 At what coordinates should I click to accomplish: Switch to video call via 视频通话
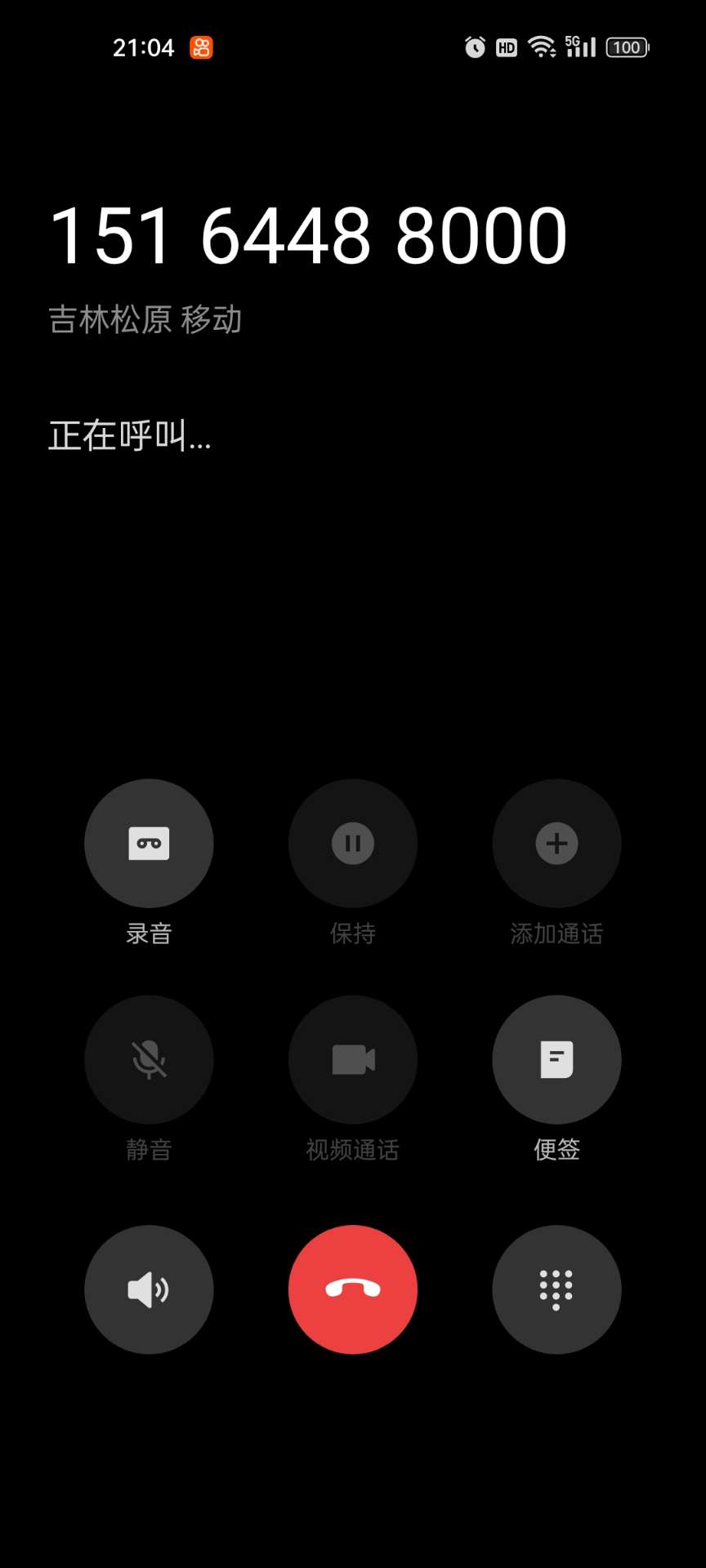tap(353, 1059)
